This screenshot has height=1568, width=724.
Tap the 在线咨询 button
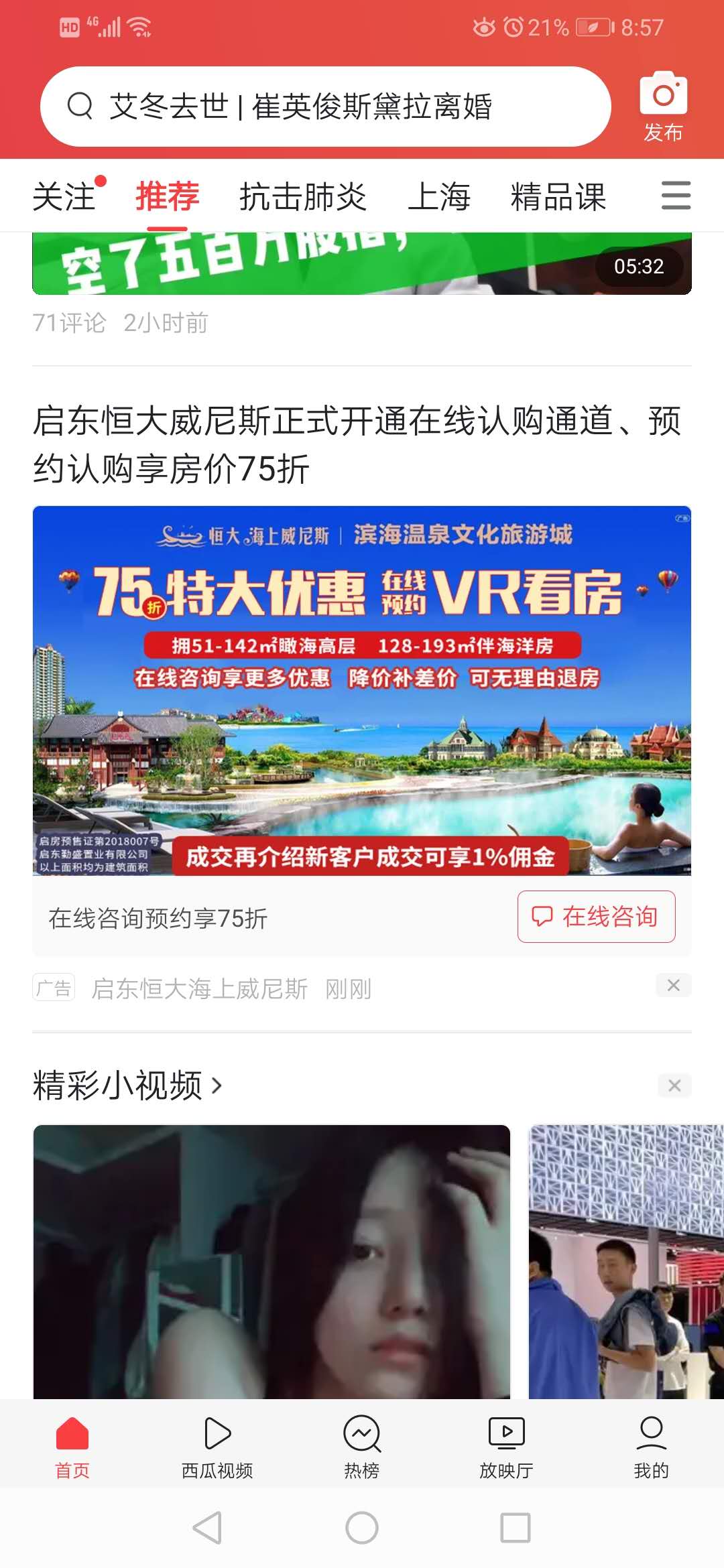tap(596, 917)
